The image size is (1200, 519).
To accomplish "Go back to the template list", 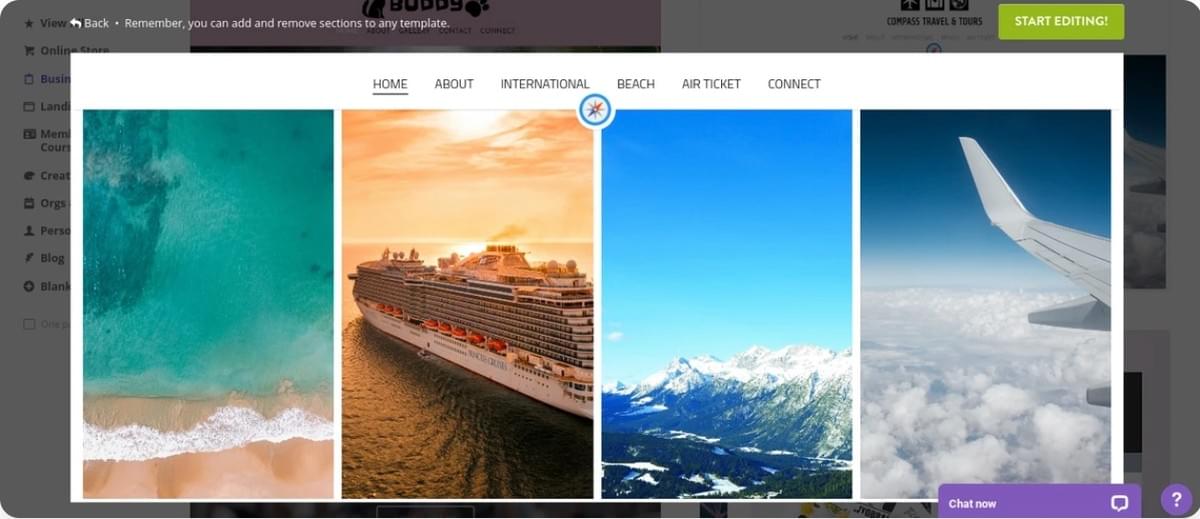I will [90, 23].
